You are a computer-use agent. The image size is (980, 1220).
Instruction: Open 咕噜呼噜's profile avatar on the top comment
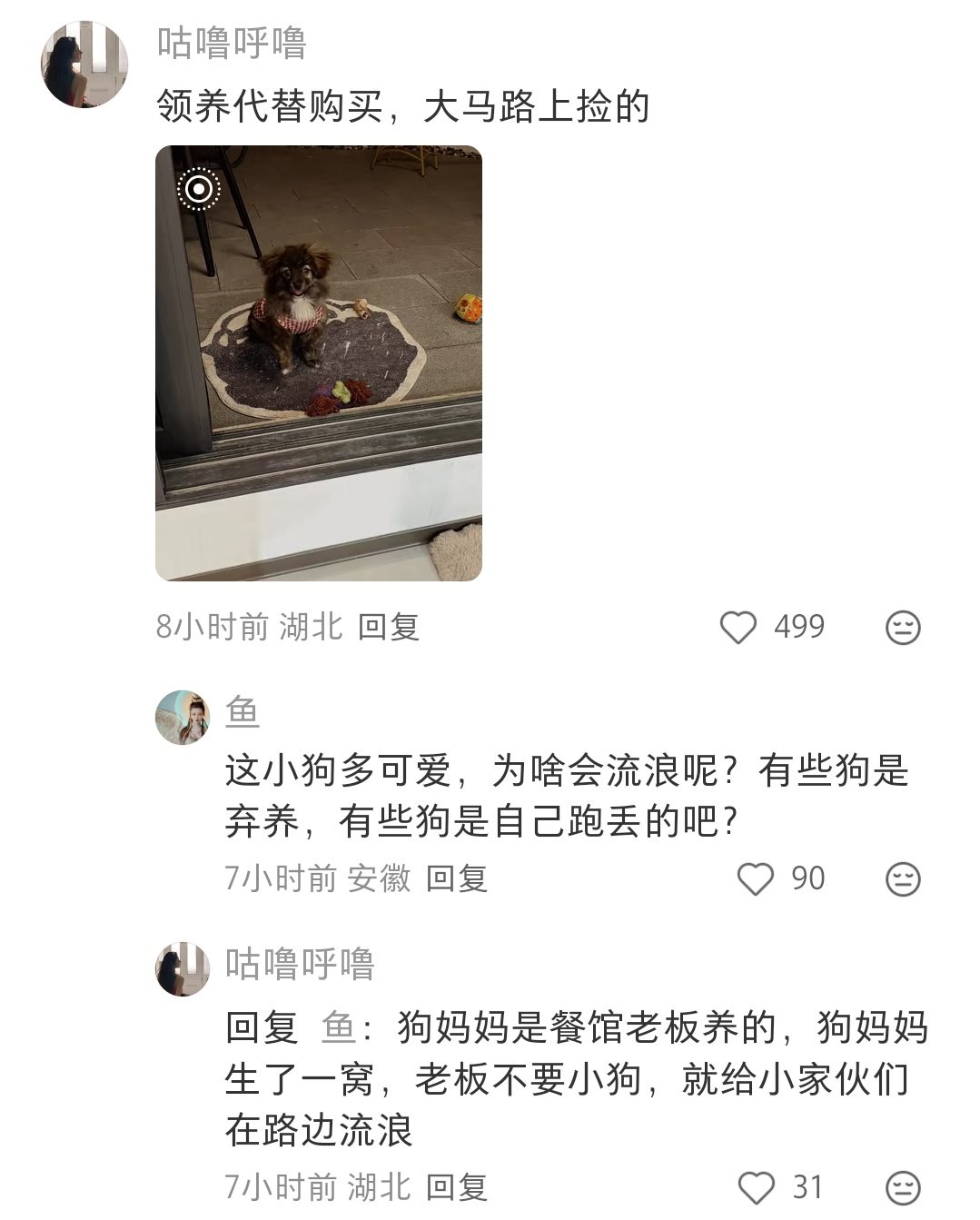[84, 64]
